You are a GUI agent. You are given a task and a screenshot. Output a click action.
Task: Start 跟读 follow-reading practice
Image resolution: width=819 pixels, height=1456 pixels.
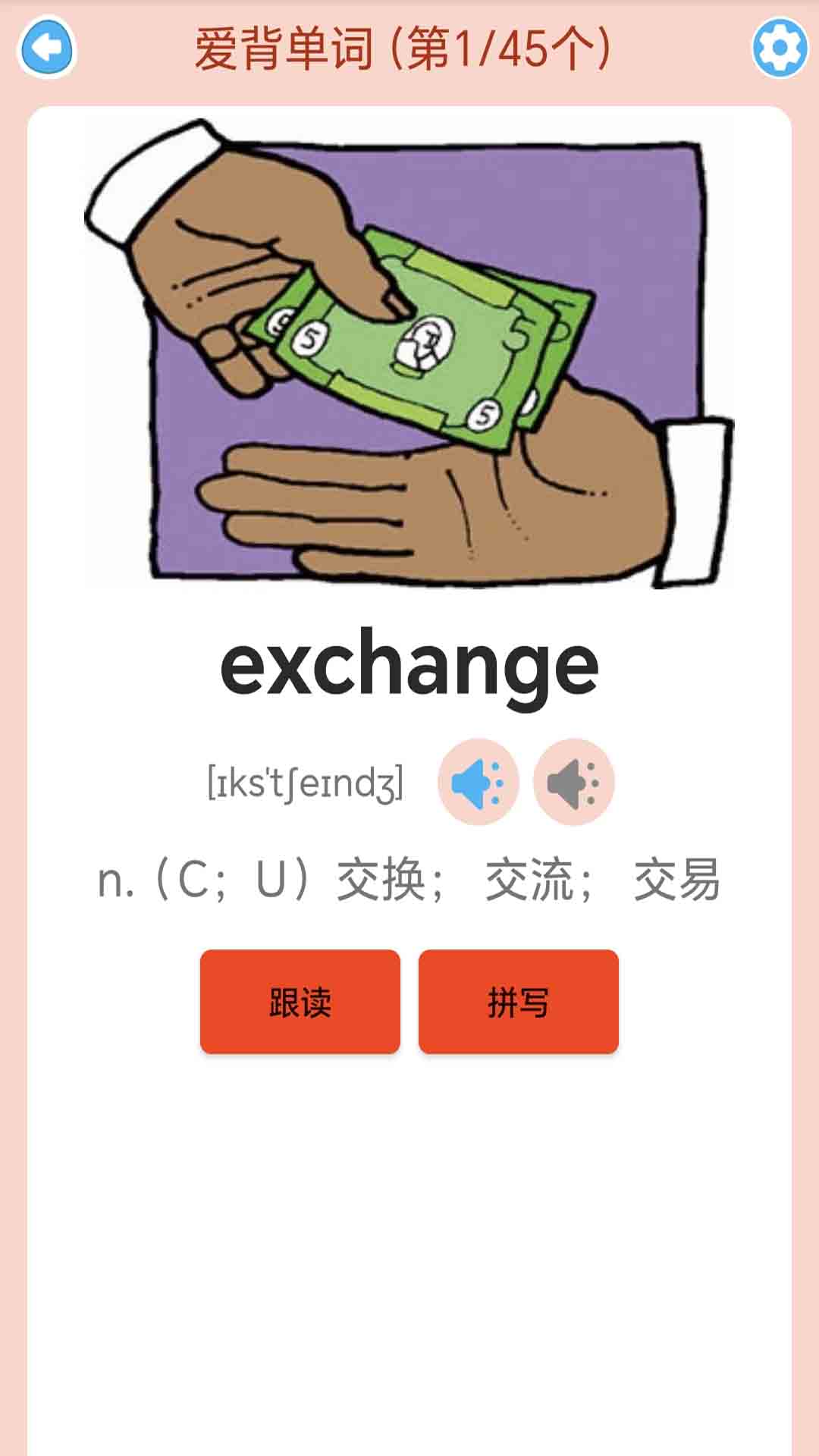point(300,1002)
